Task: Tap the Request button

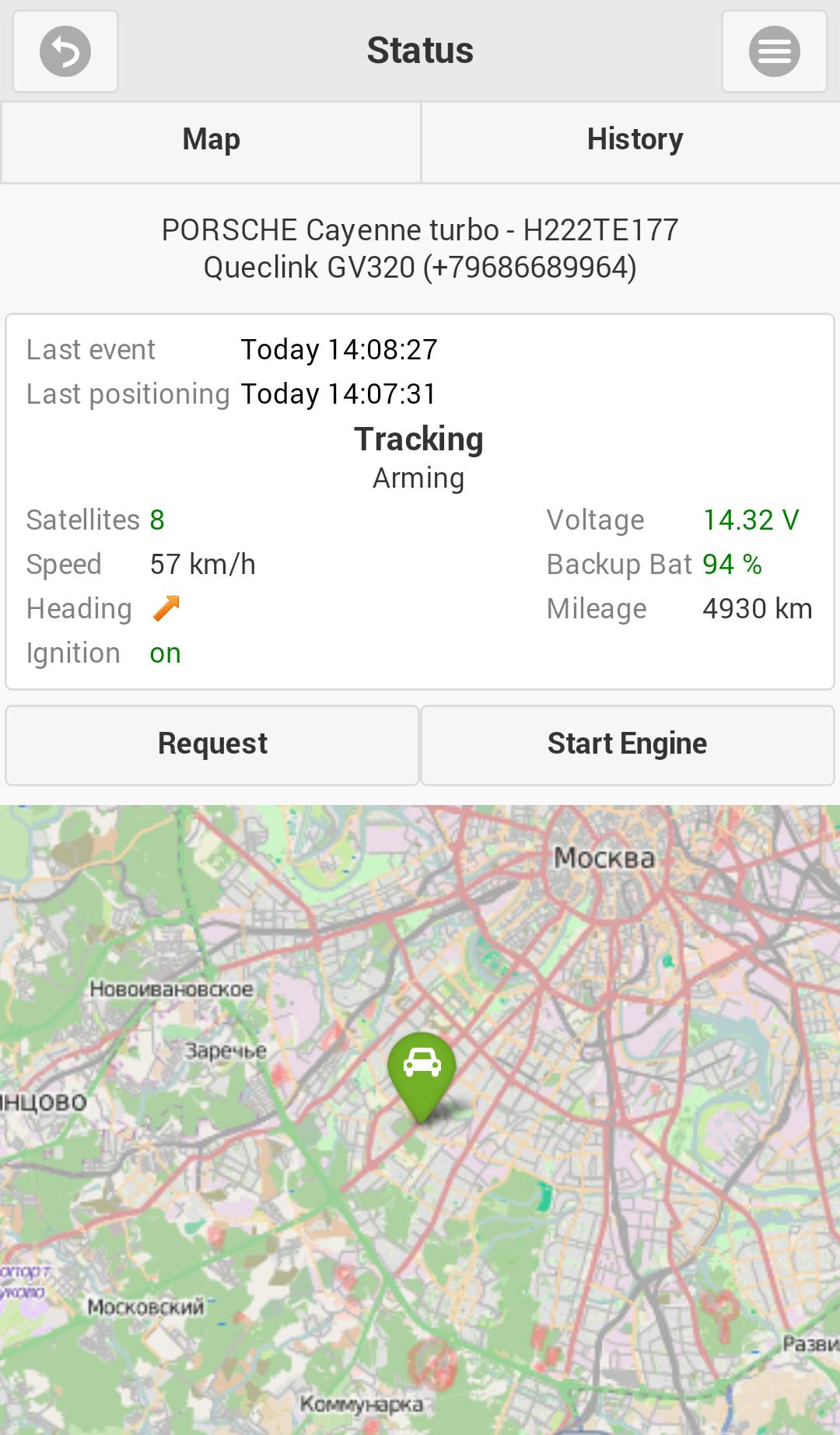Action: (212, 744)
